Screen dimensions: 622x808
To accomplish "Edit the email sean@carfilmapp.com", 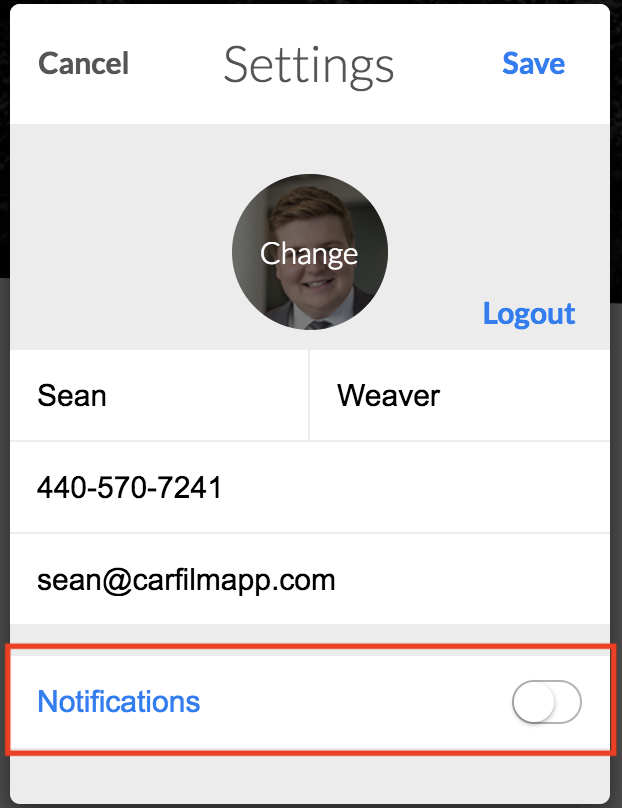I will click(x=310, y=580).
